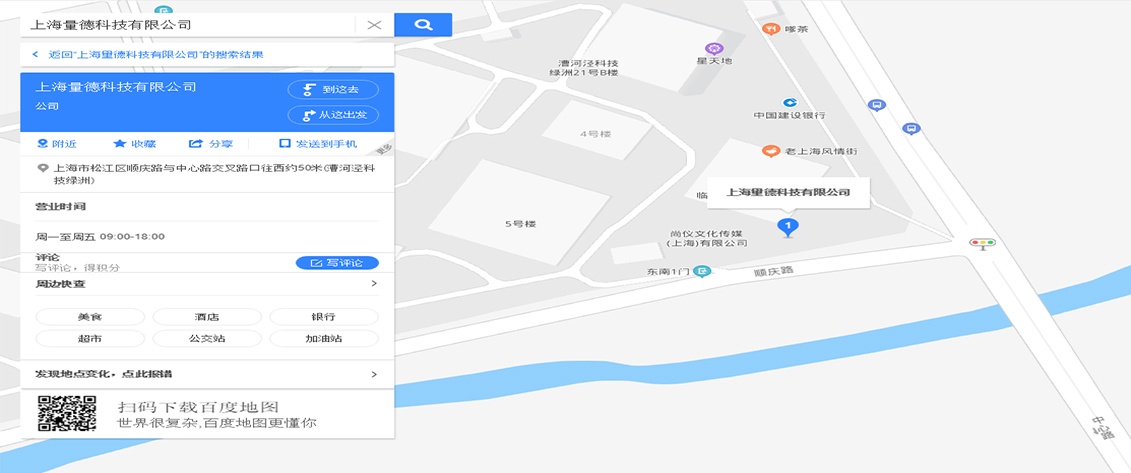Viewport: 1131px width, 473px height.
Task: Select the 加油站 nearby chip
Action: [x=323, y=339]
